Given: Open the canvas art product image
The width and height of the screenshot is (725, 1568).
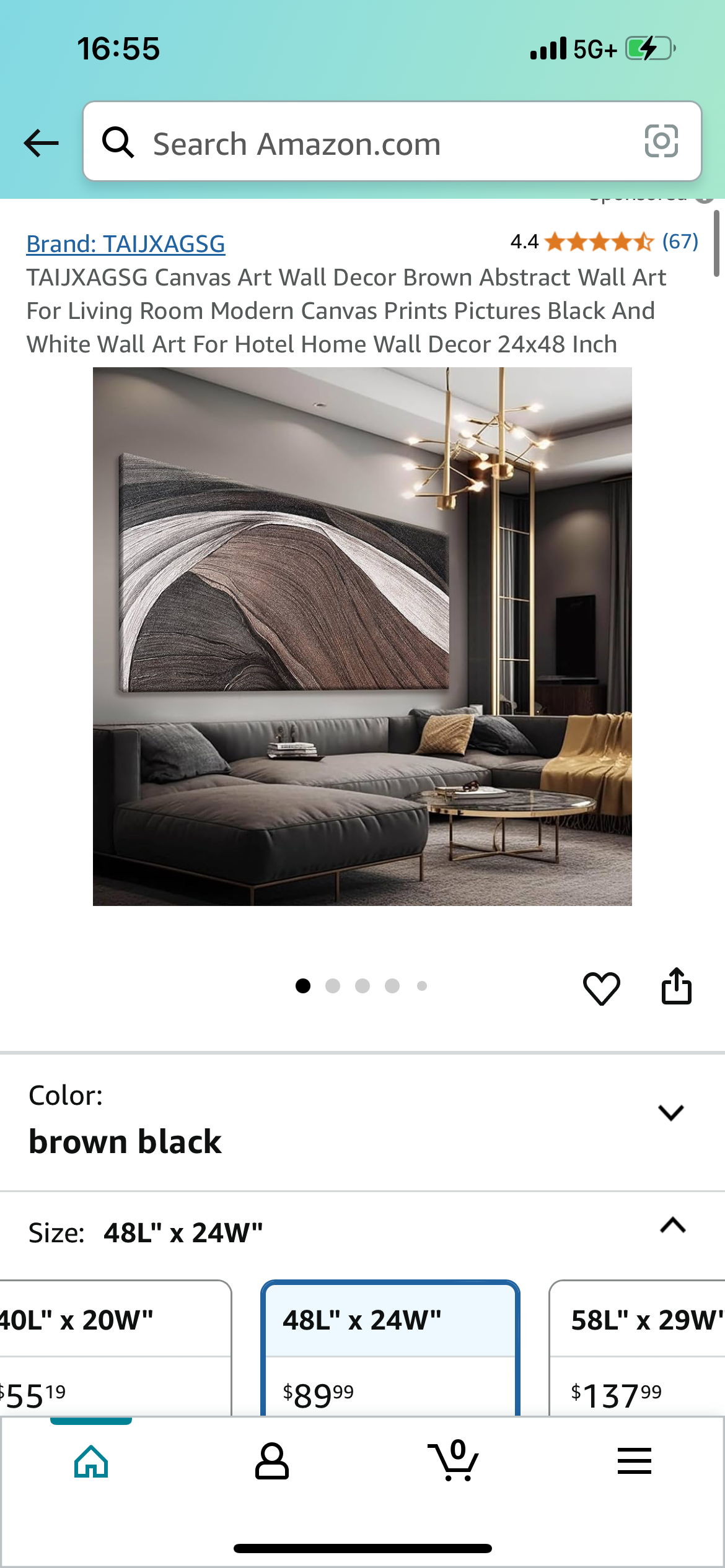Looking at the screenshot, I should [x=362, y=636].
